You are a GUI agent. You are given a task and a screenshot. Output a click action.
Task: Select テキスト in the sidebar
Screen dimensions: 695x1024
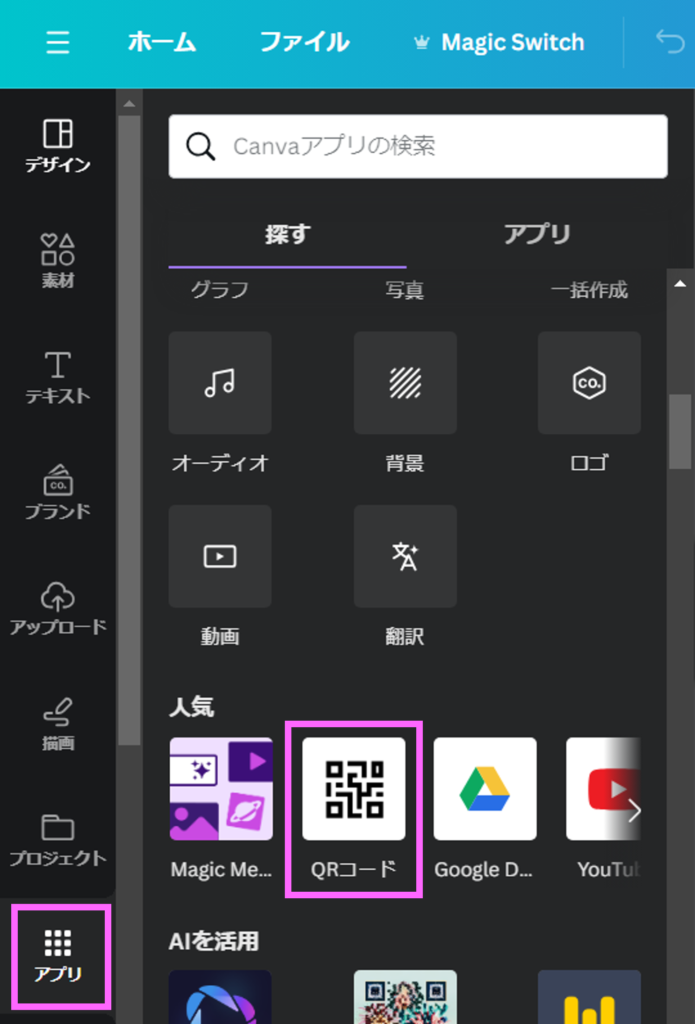[58, 376]
